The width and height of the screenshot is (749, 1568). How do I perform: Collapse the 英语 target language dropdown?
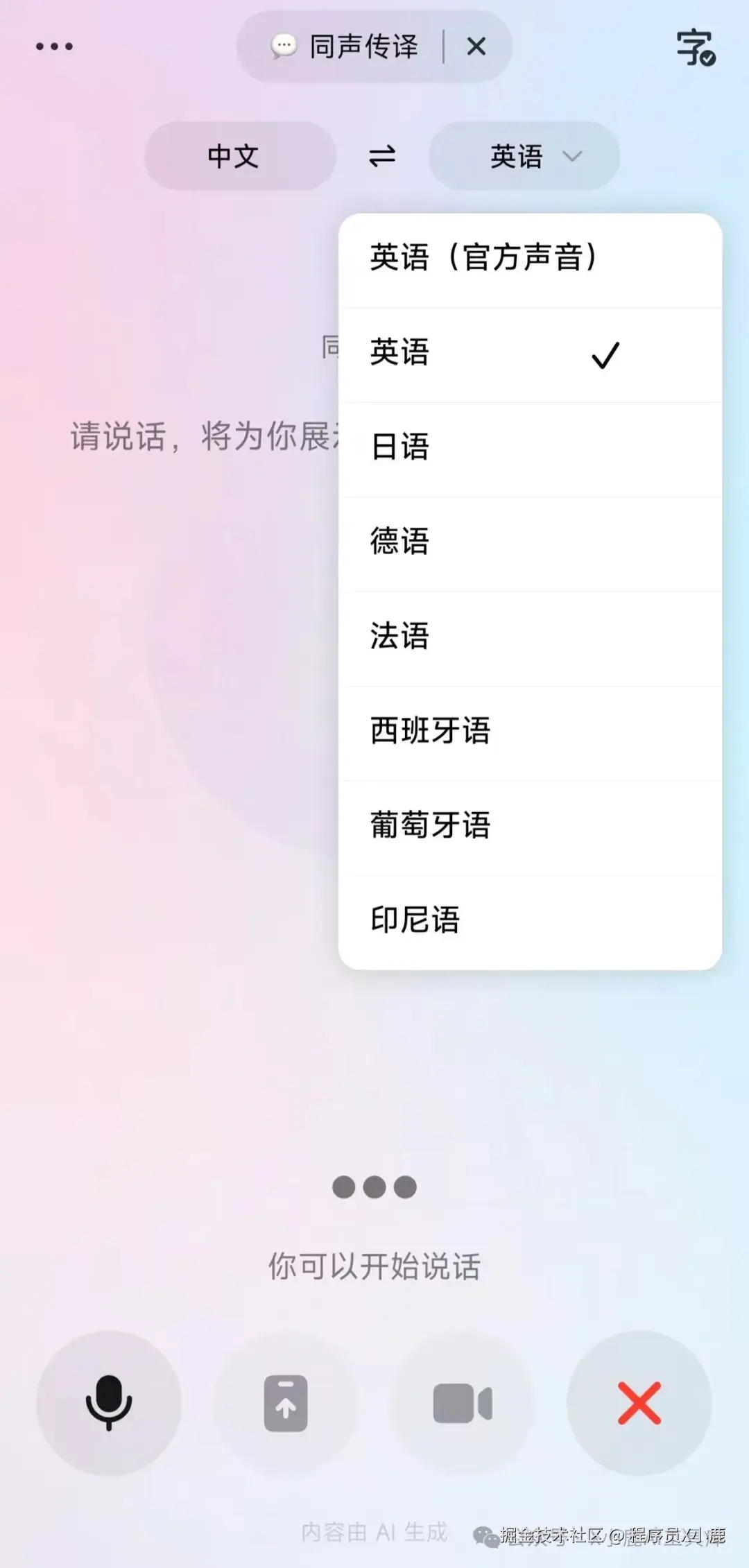(x=524, y=156)
